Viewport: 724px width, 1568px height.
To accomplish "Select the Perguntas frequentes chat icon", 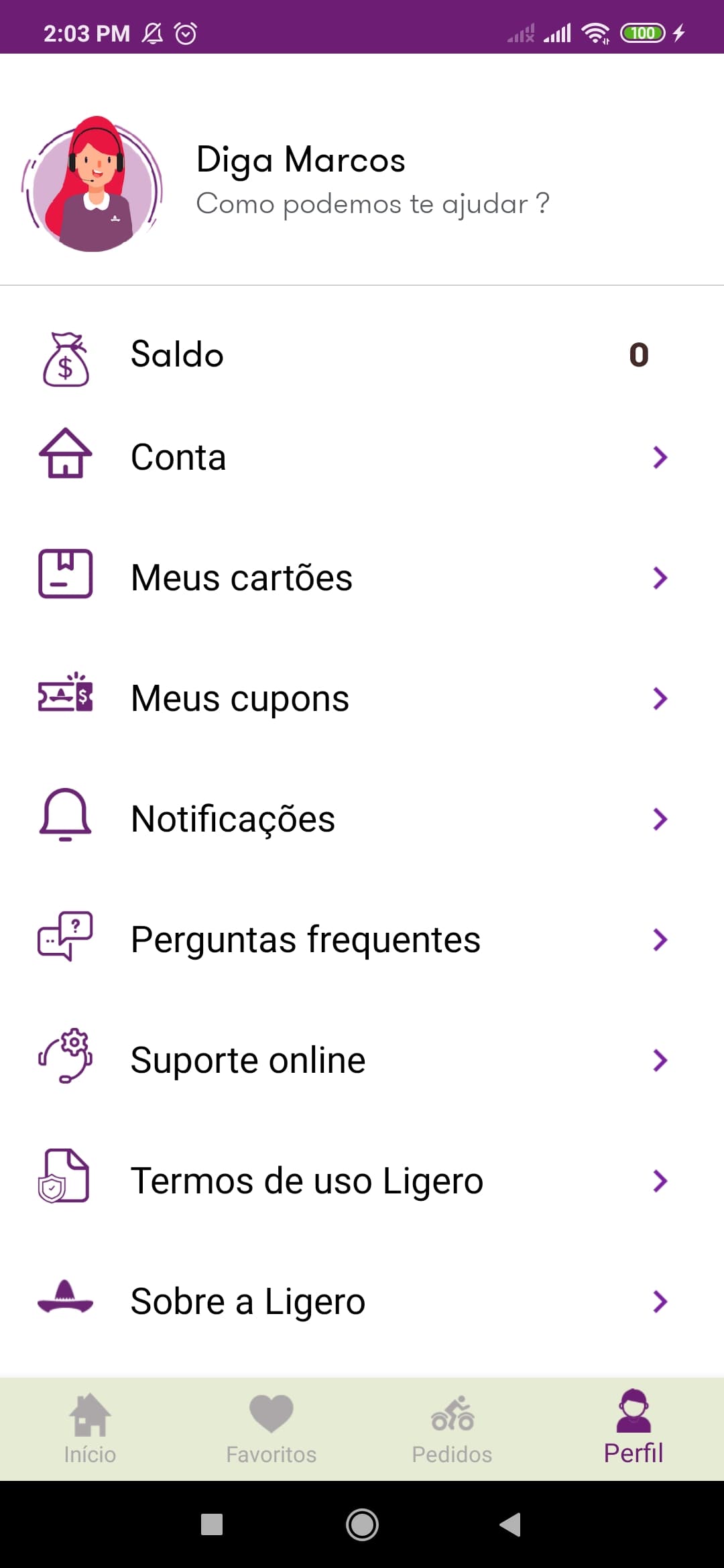I will coord(65,938).
